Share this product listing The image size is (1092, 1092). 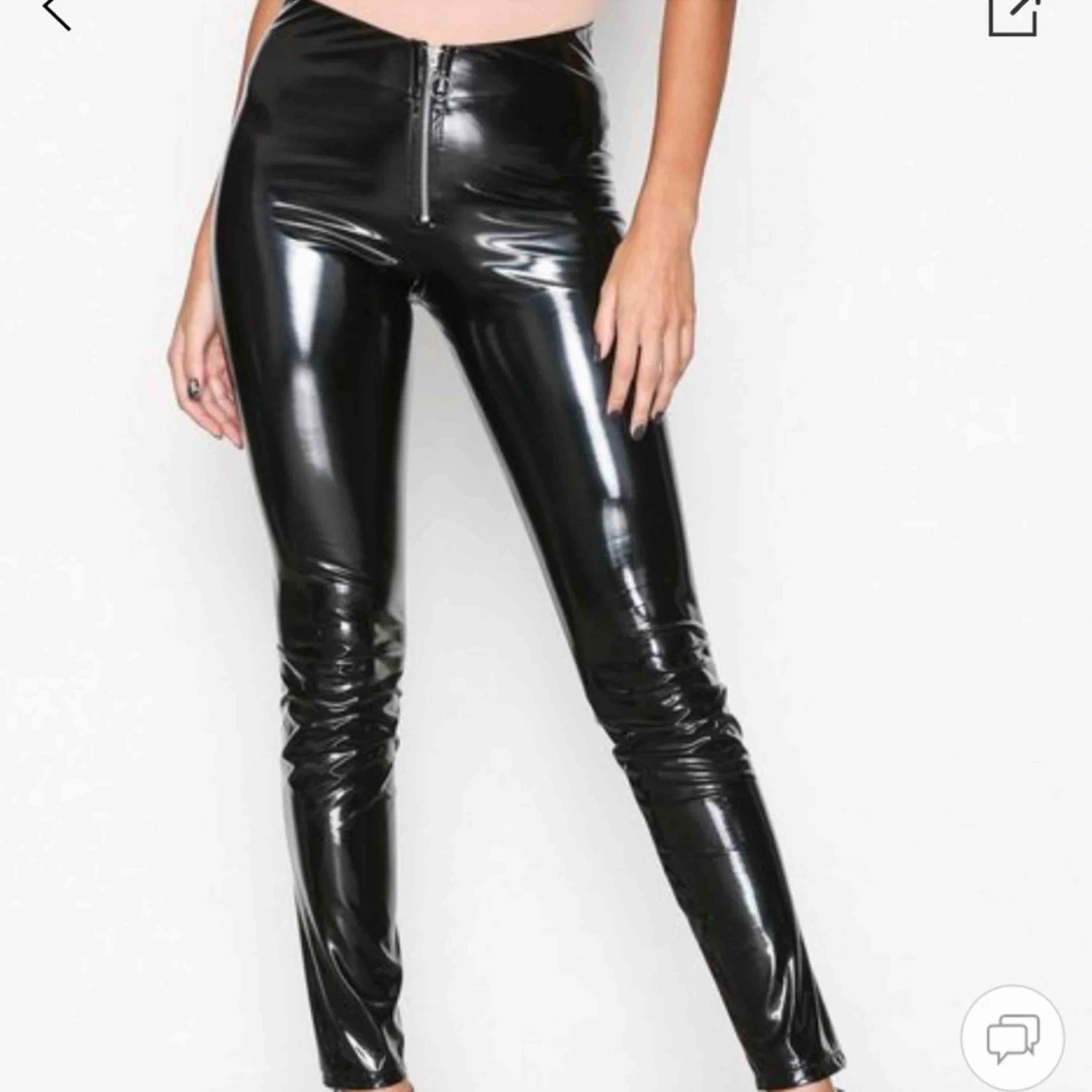[x=1012, y=14]
